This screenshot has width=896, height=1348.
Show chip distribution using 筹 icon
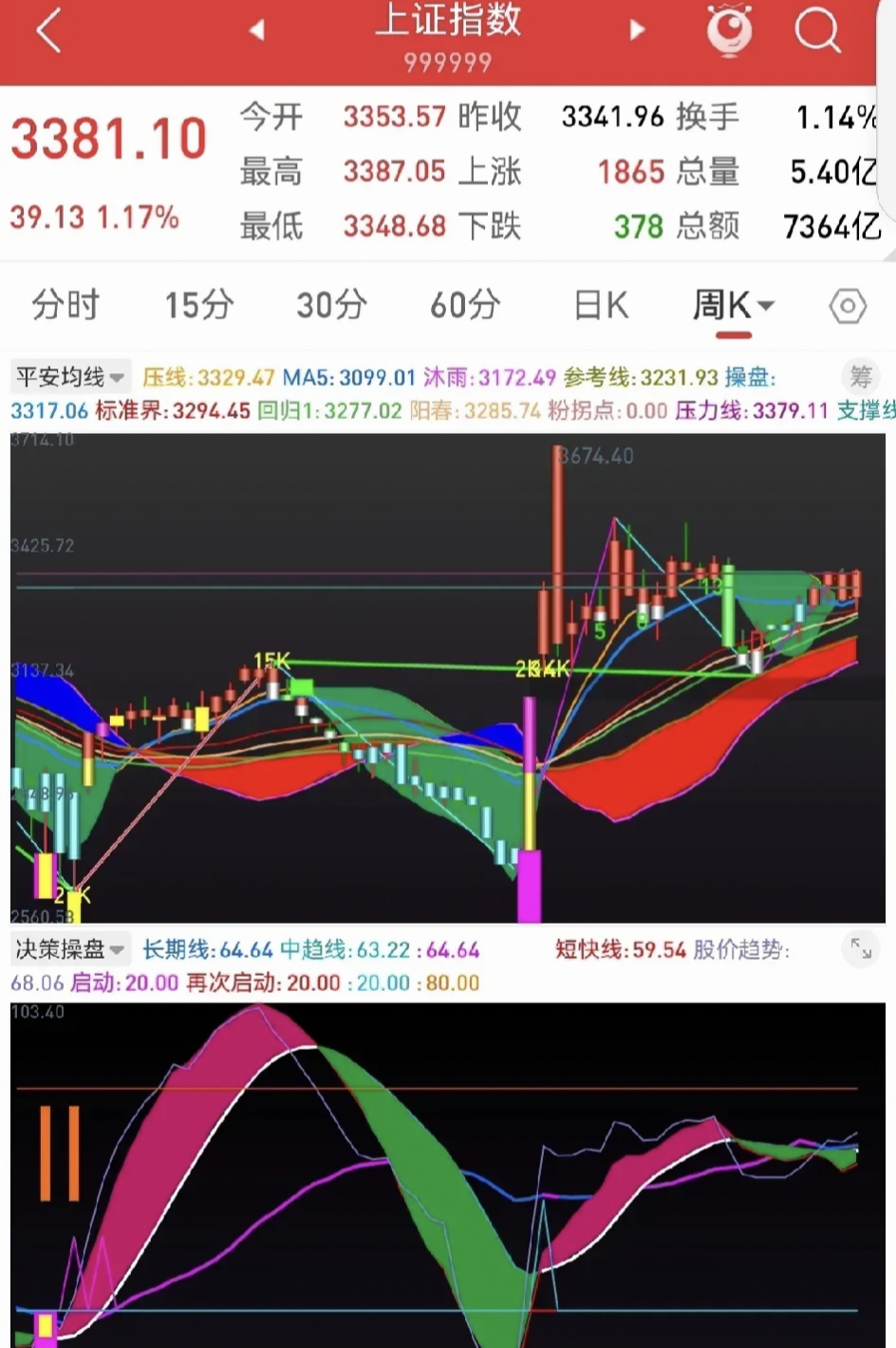(x=862, y=377)
